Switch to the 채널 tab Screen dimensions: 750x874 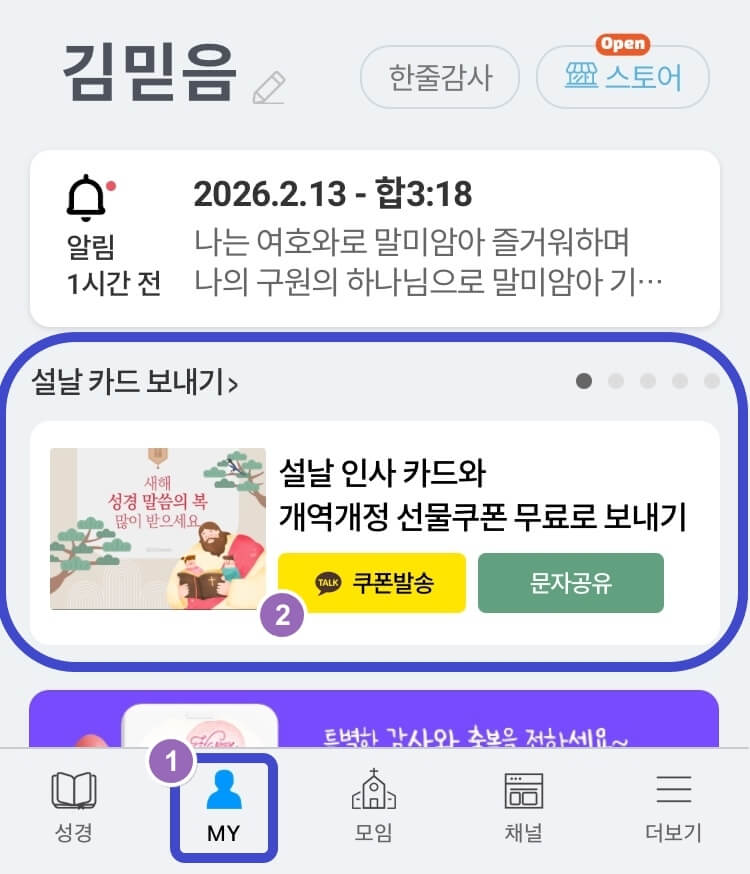523,808
